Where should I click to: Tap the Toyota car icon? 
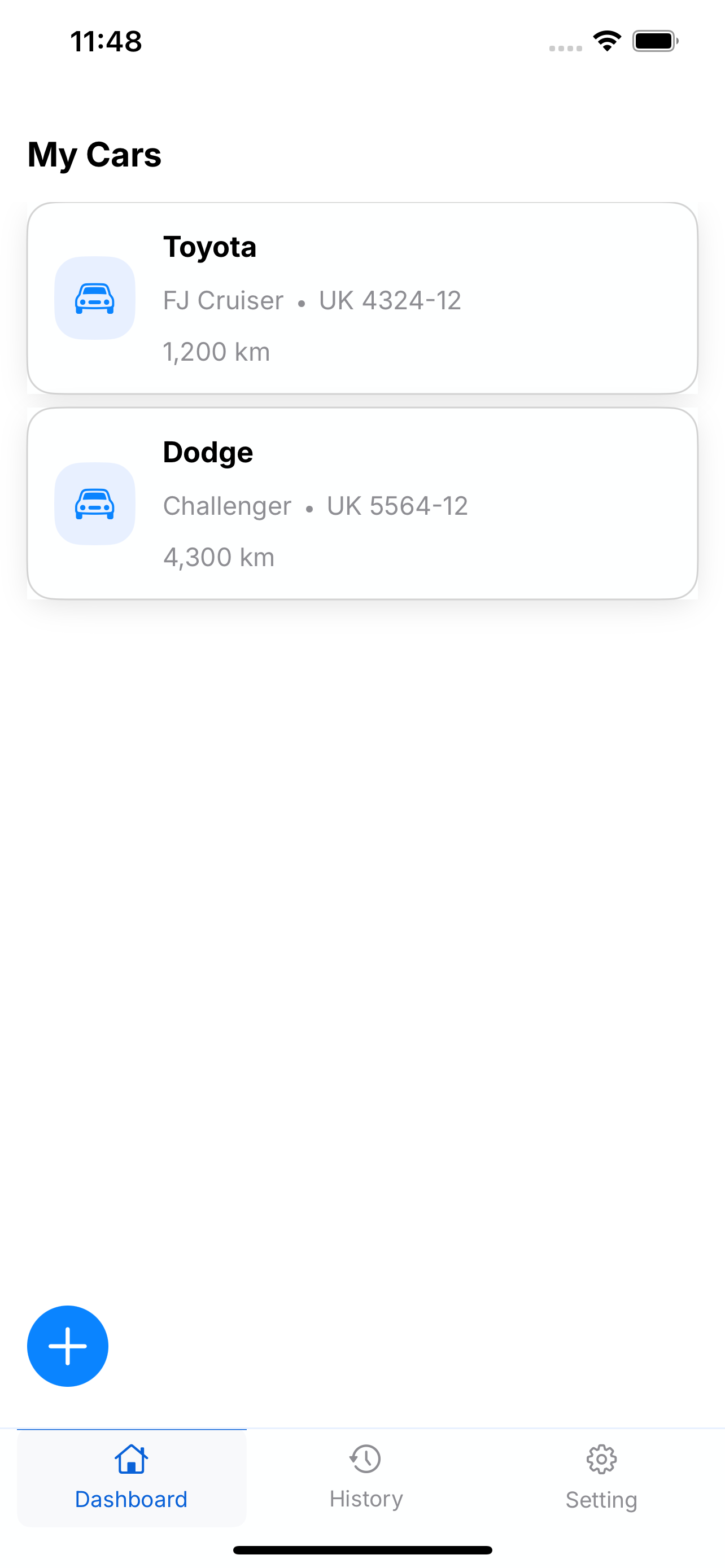[x=94, y=298]
